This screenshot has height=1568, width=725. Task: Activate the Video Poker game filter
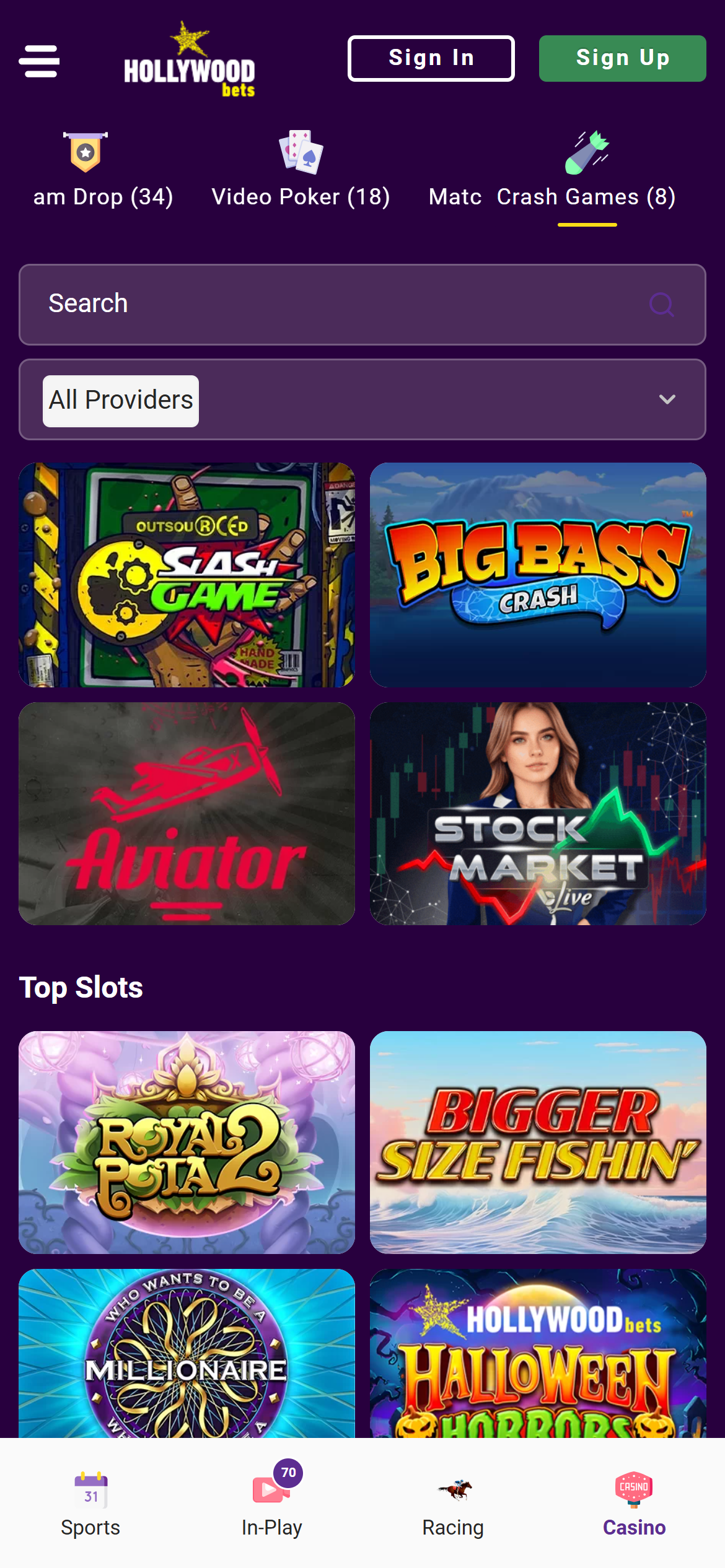coord(301,167)
